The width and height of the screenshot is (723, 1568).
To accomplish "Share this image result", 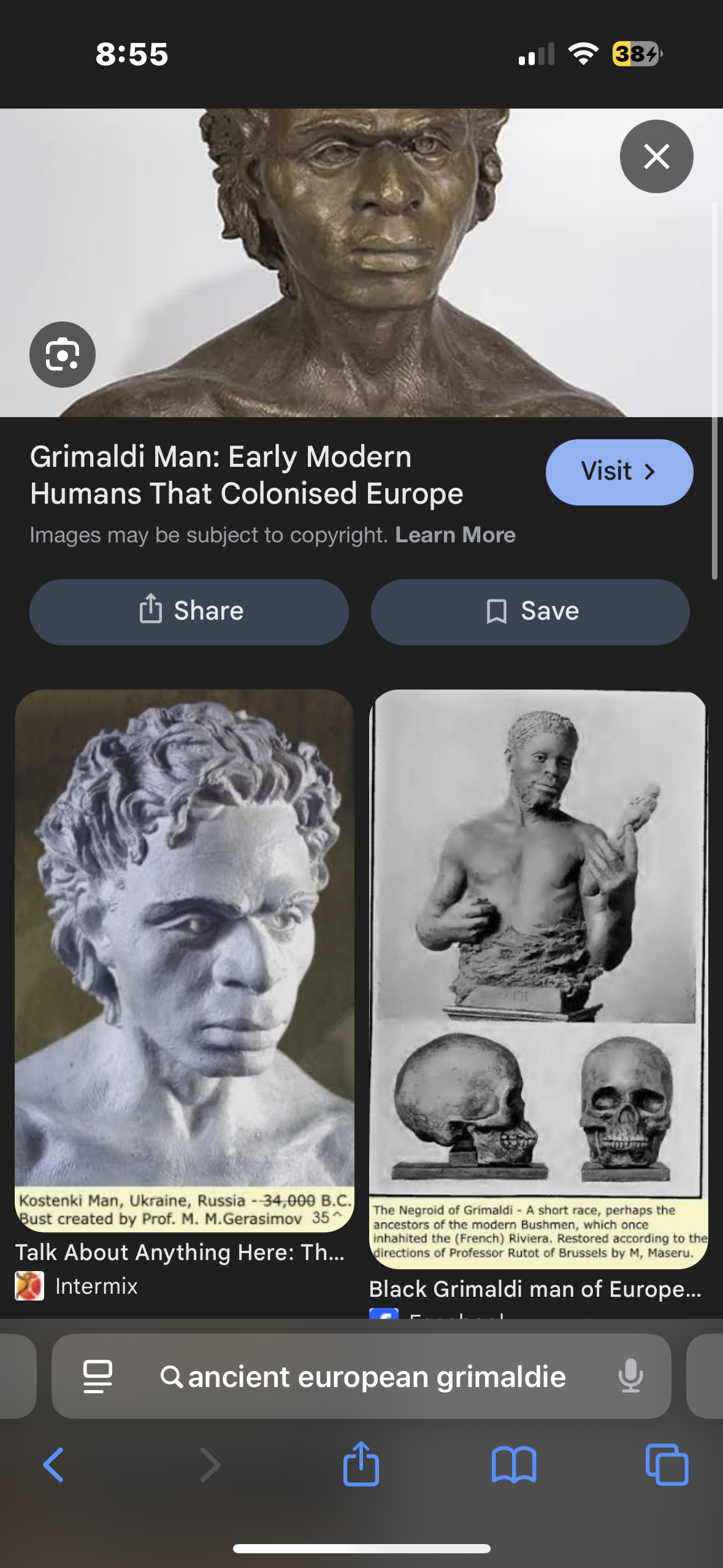I will pos(189,612).
